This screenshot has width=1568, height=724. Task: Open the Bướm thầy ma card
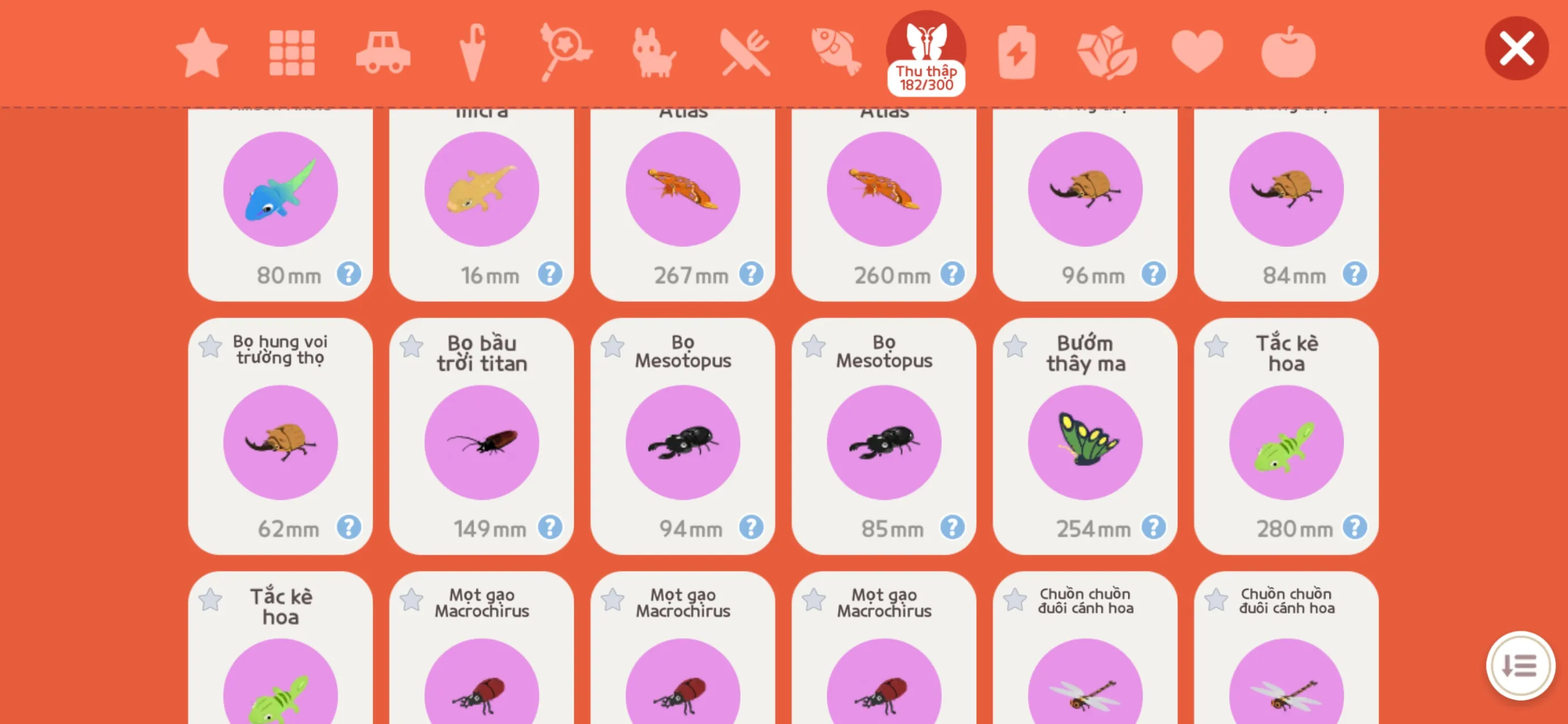tap(1085, 442)
